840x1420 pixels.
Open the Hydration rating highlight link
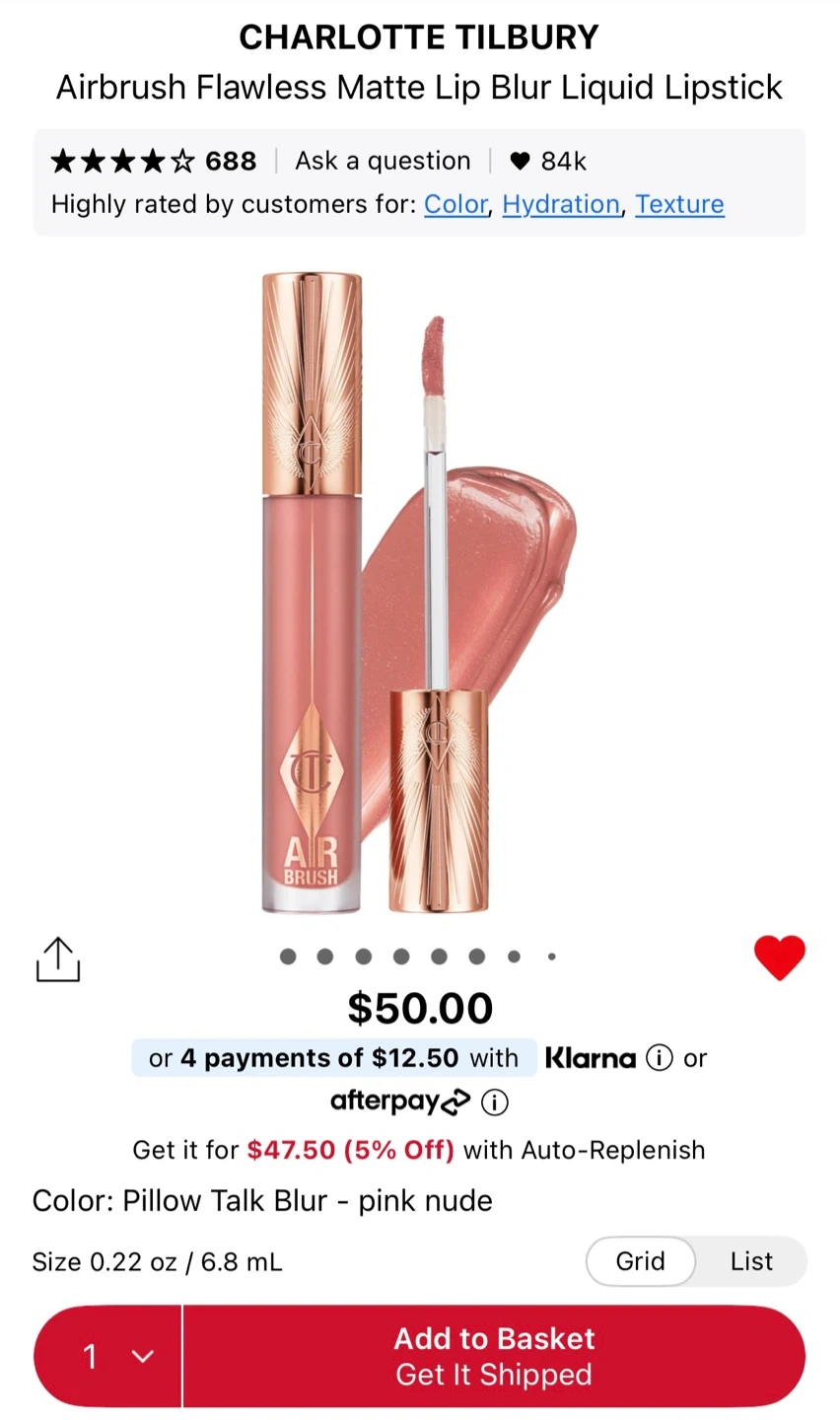[x=561, y=204]
